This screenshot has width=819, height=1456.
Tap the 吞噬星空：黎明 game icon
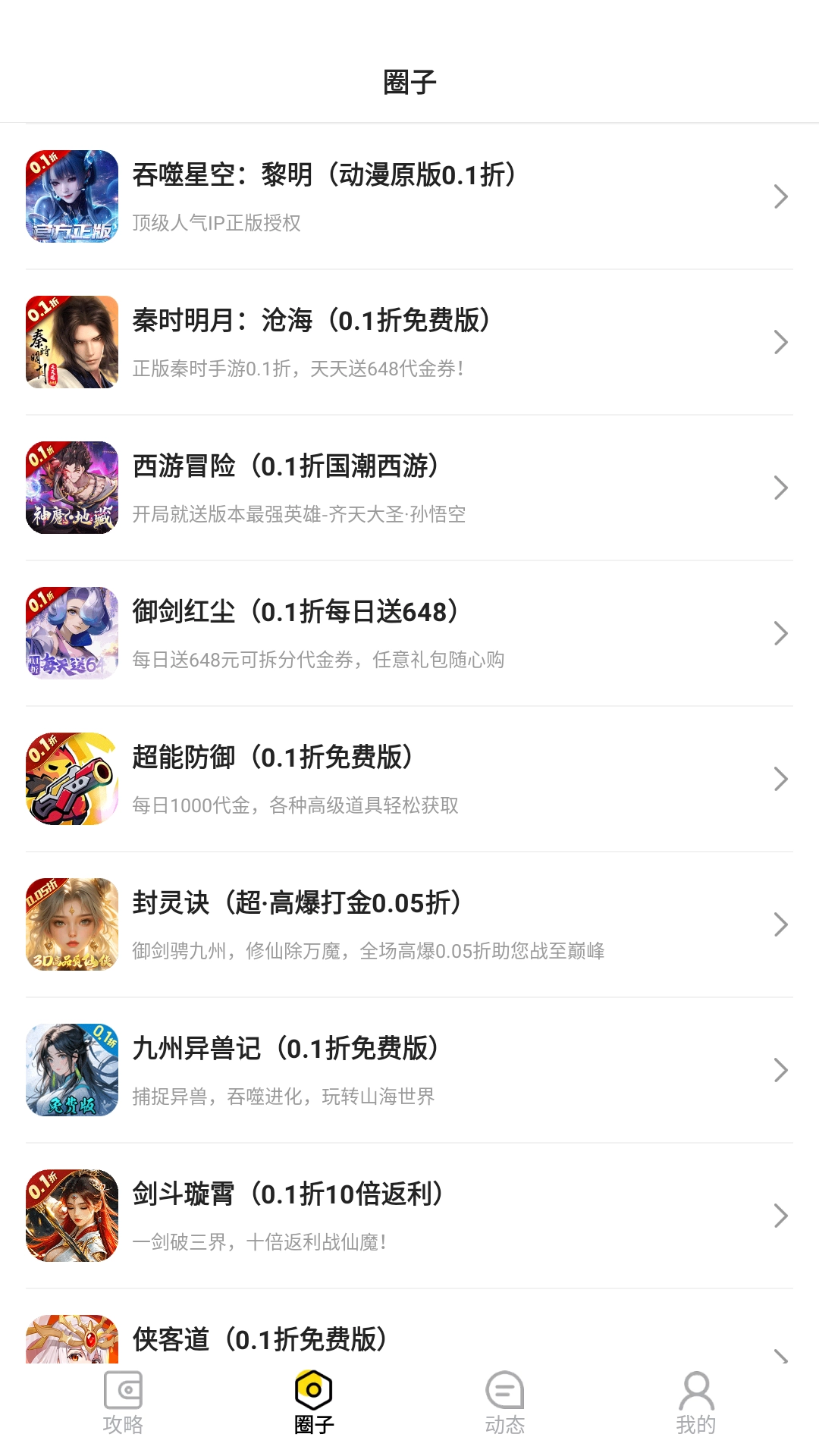click(73, 196)
